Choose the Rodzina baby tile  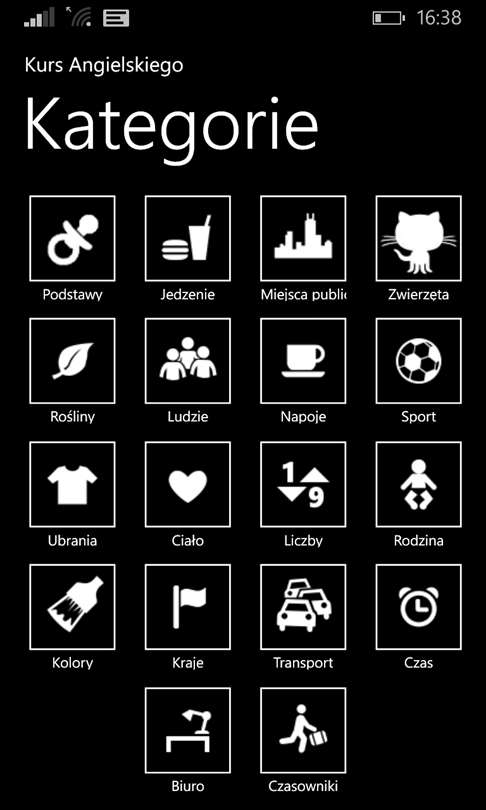tap(418, 484)
